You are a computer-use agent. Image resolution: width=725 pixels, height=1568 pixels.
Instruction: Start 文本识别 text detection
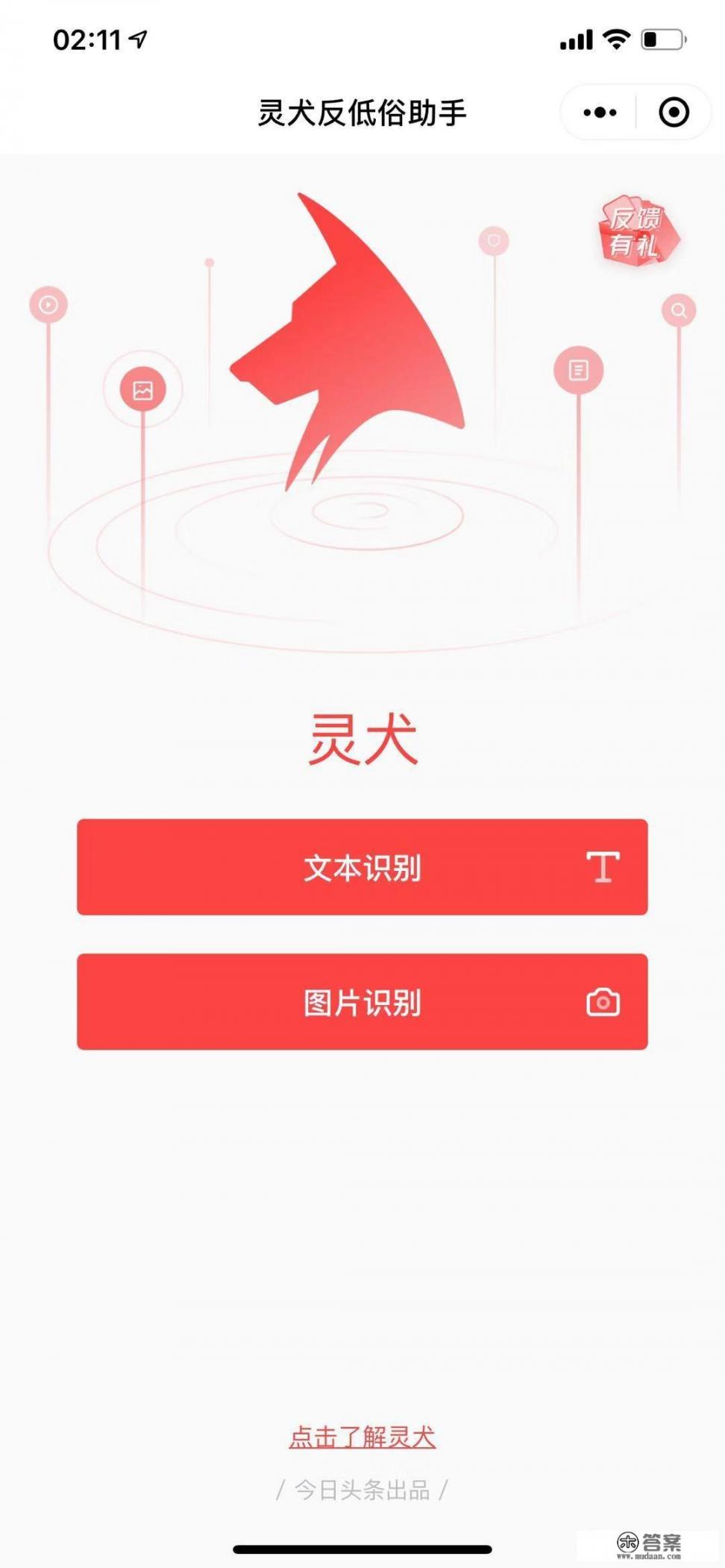pyautogui.click(x=363, y=867)
